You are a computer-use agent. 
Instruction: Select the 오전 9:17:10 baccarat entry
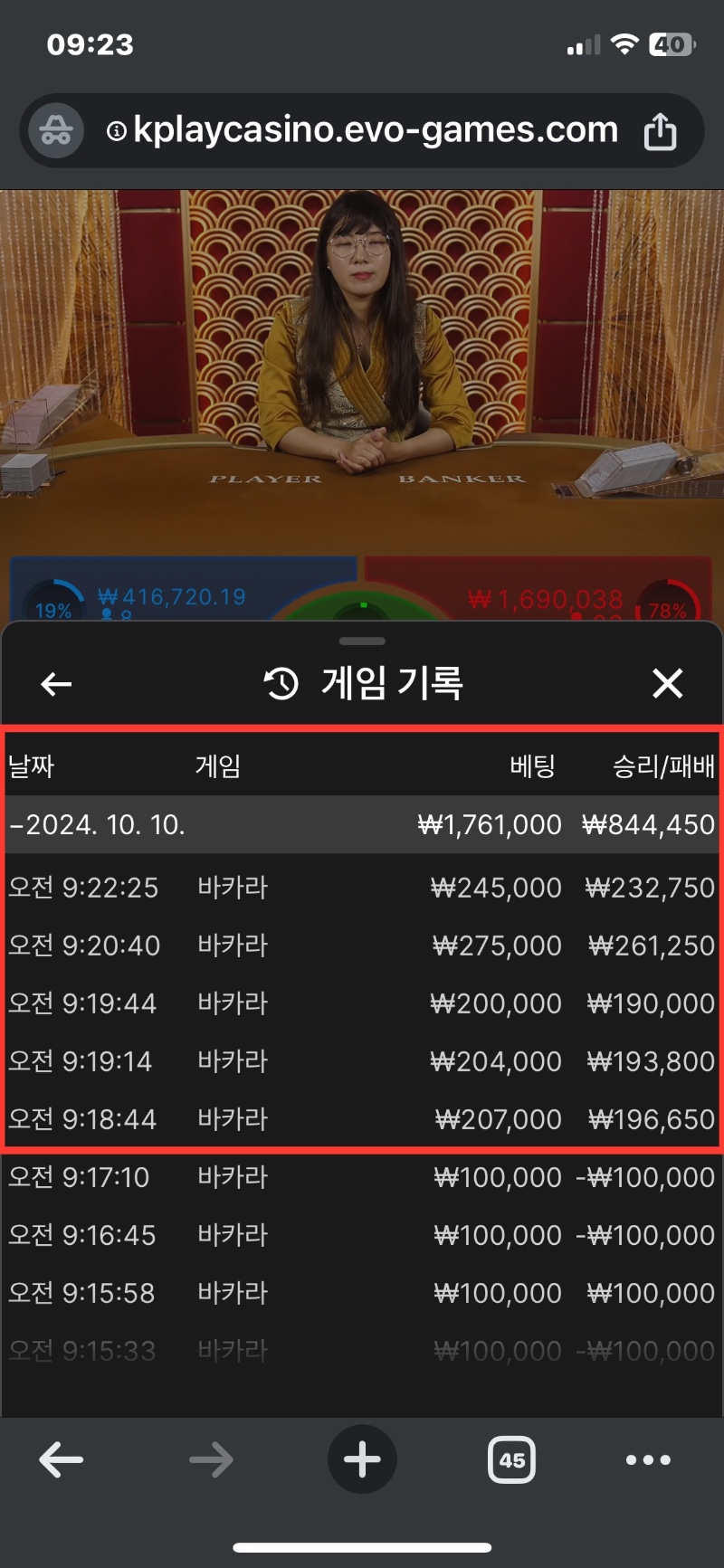362,1176
